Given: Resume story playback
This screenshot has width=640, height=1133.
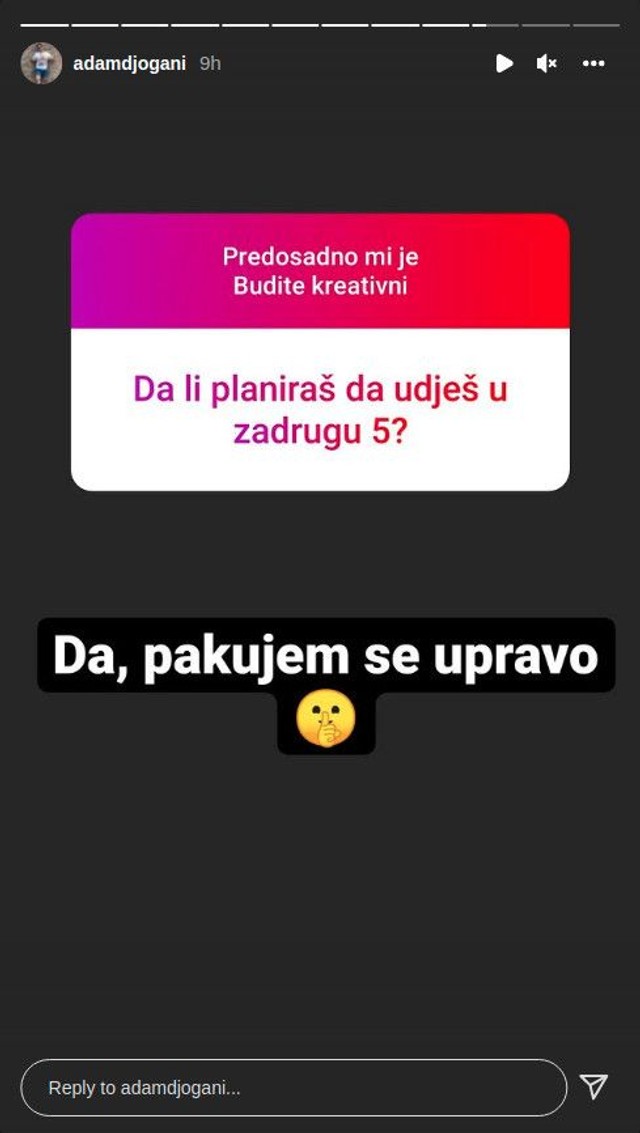Looking at the screenshot, I should 504,63.
